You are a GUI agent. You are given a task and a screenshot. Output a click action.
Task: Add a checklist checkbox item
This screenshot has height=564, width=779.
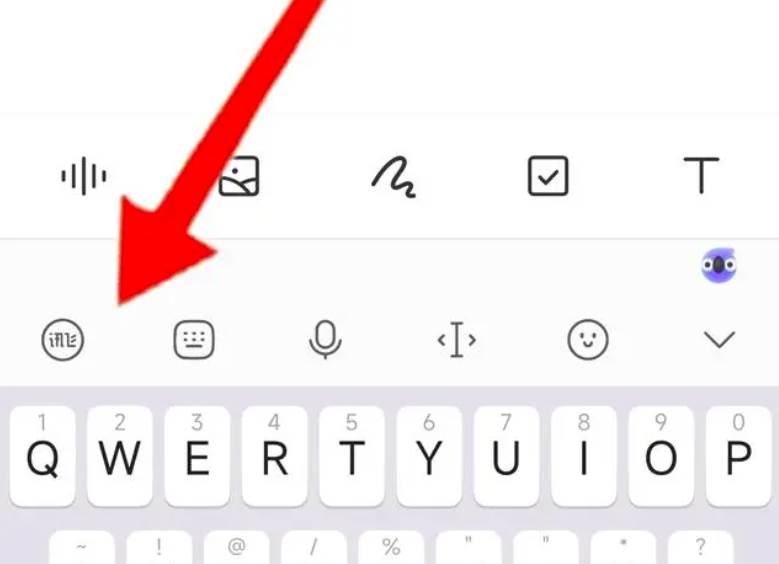tap(548, 177)
